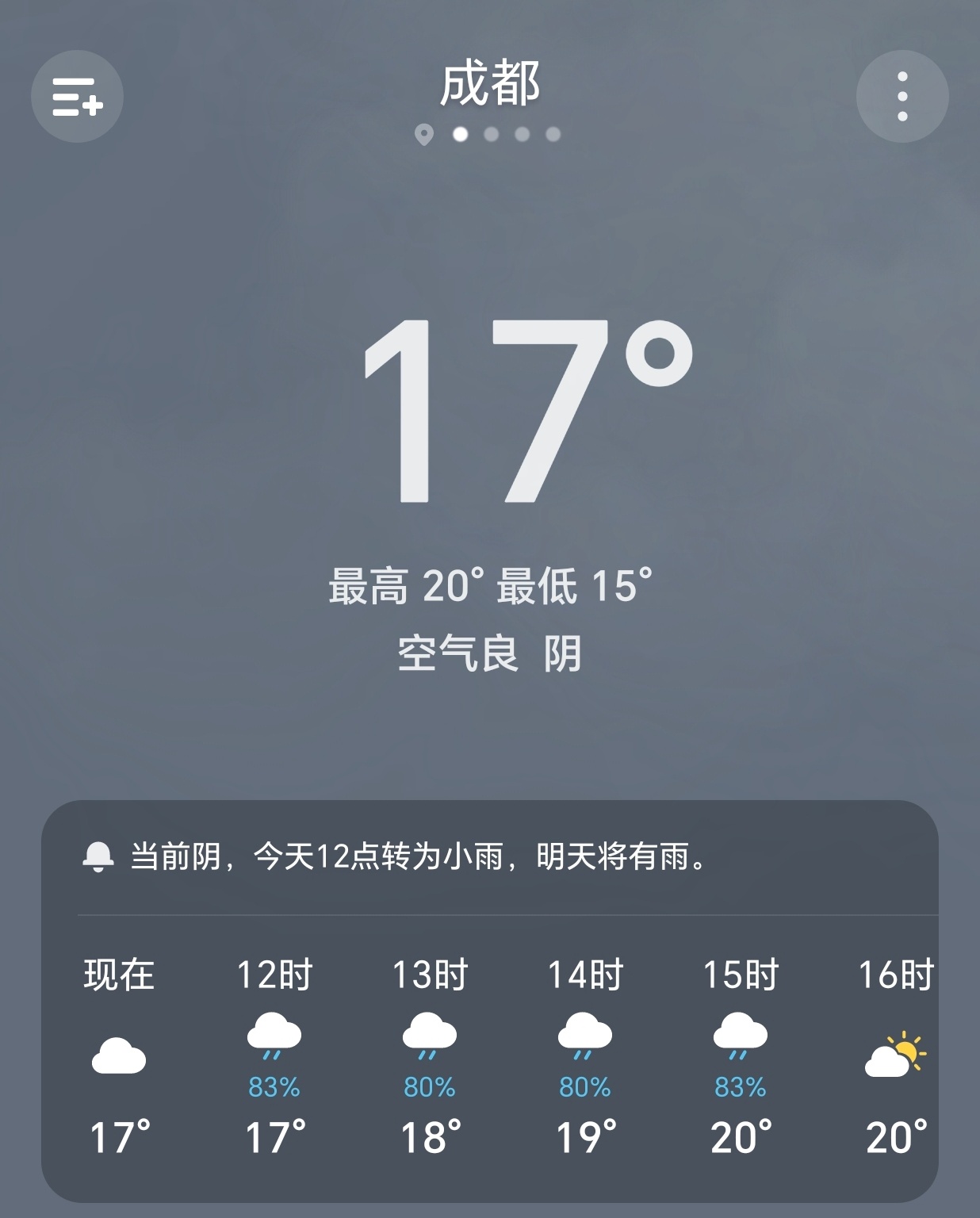Click the notification bell icon

pyautogui.click(x=97, y=856)
